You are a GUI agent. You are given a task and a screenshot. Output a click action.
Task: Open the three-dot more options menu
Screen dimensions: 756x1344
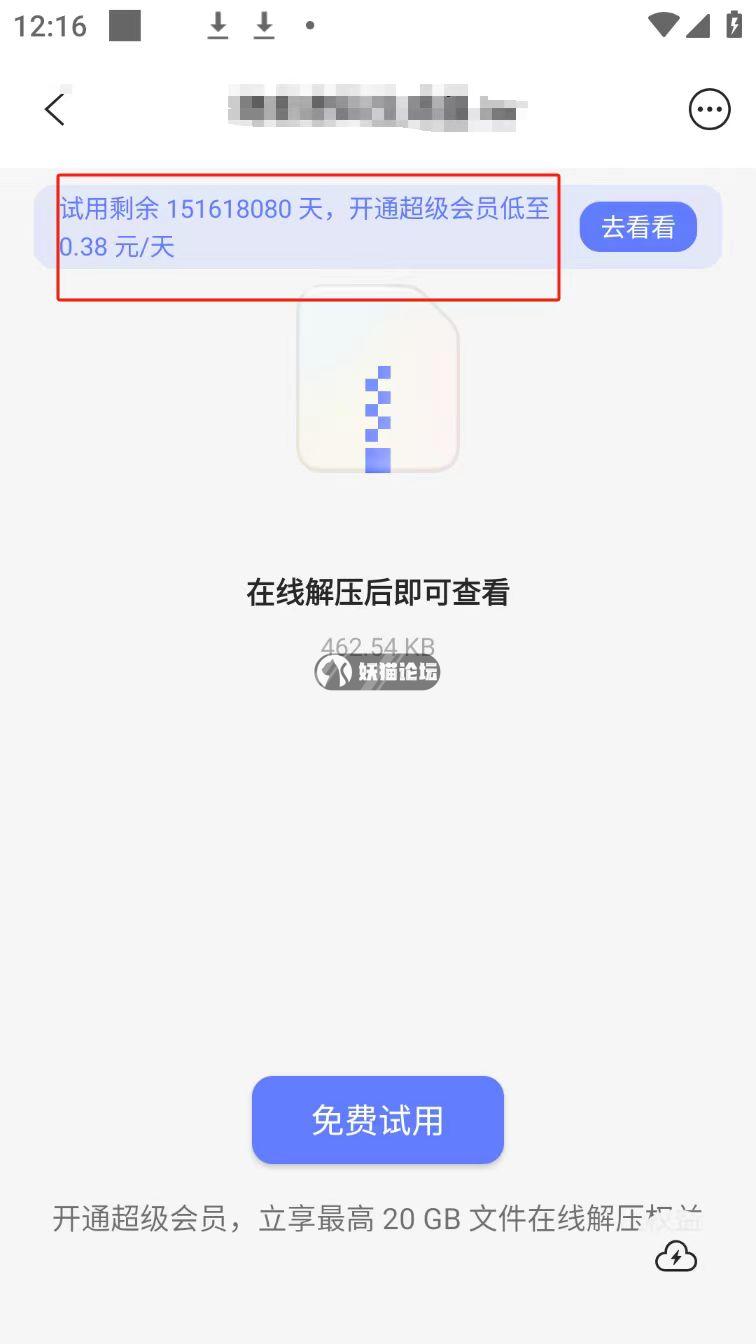tap(709, 109)
